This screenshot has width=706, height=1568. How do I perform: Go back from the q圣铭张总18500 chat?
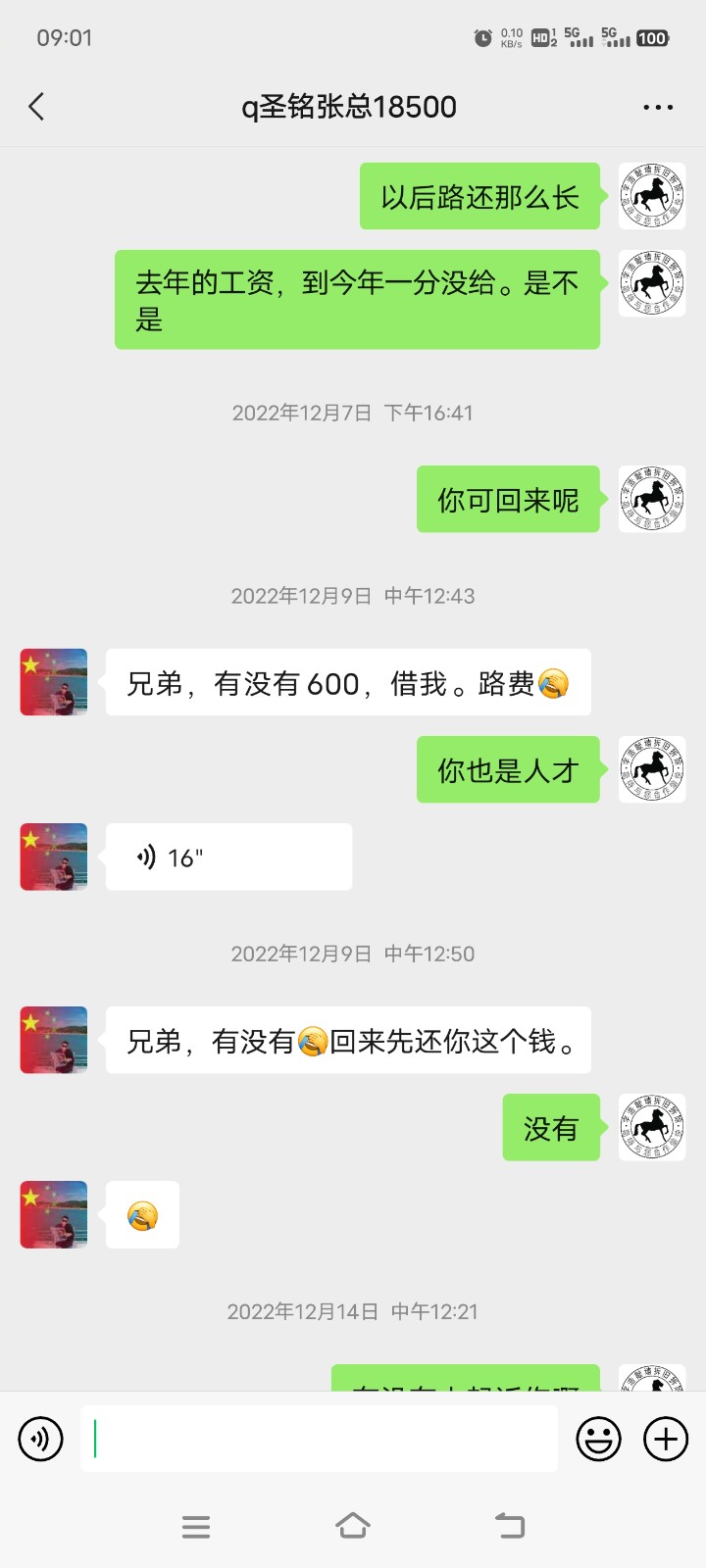click(x=37, y=107)
